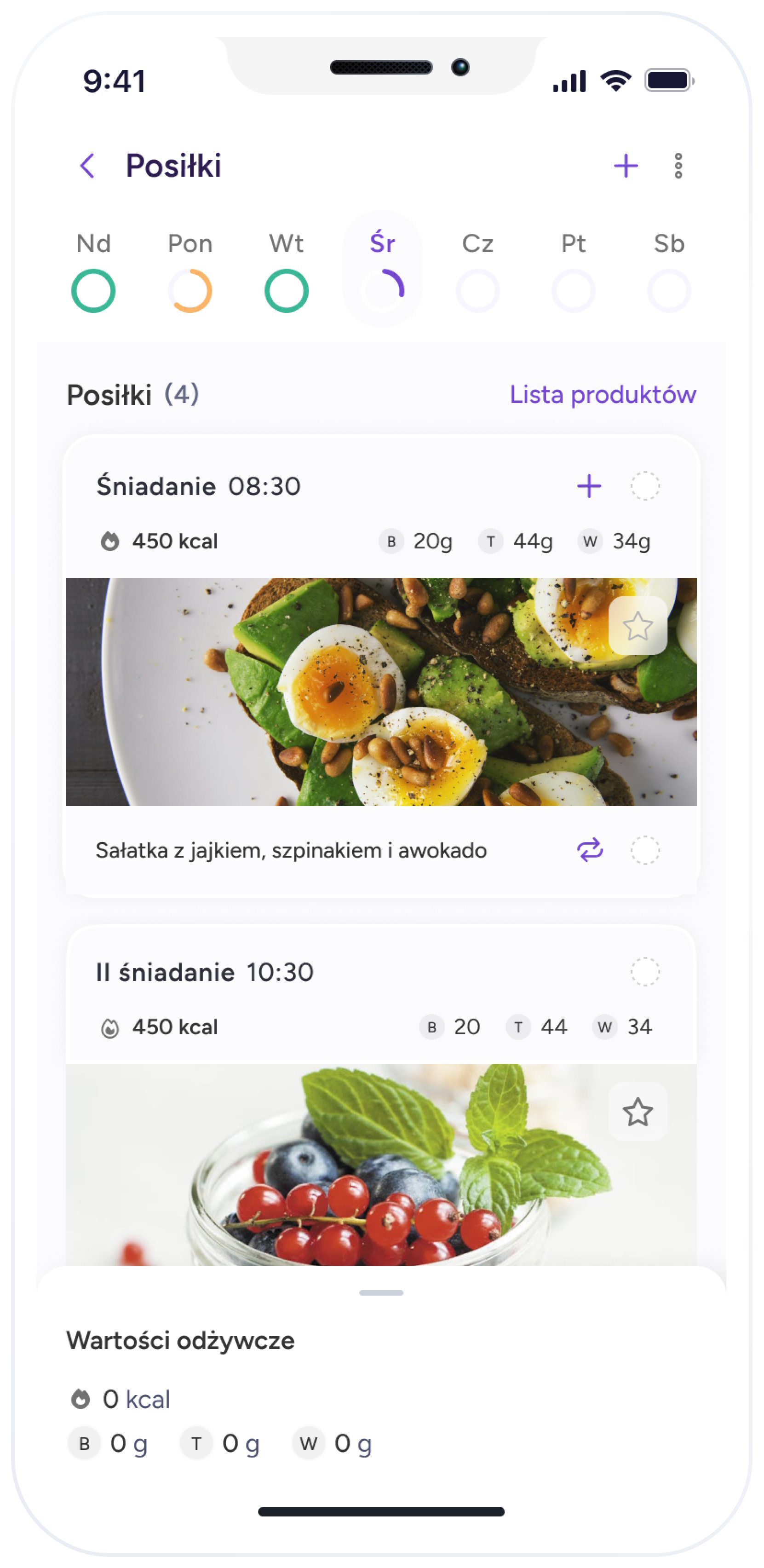Viewport: 764px width, 1568px height.
Task: Open the three-dot overflow menu
Action: (x=678, y=166)
